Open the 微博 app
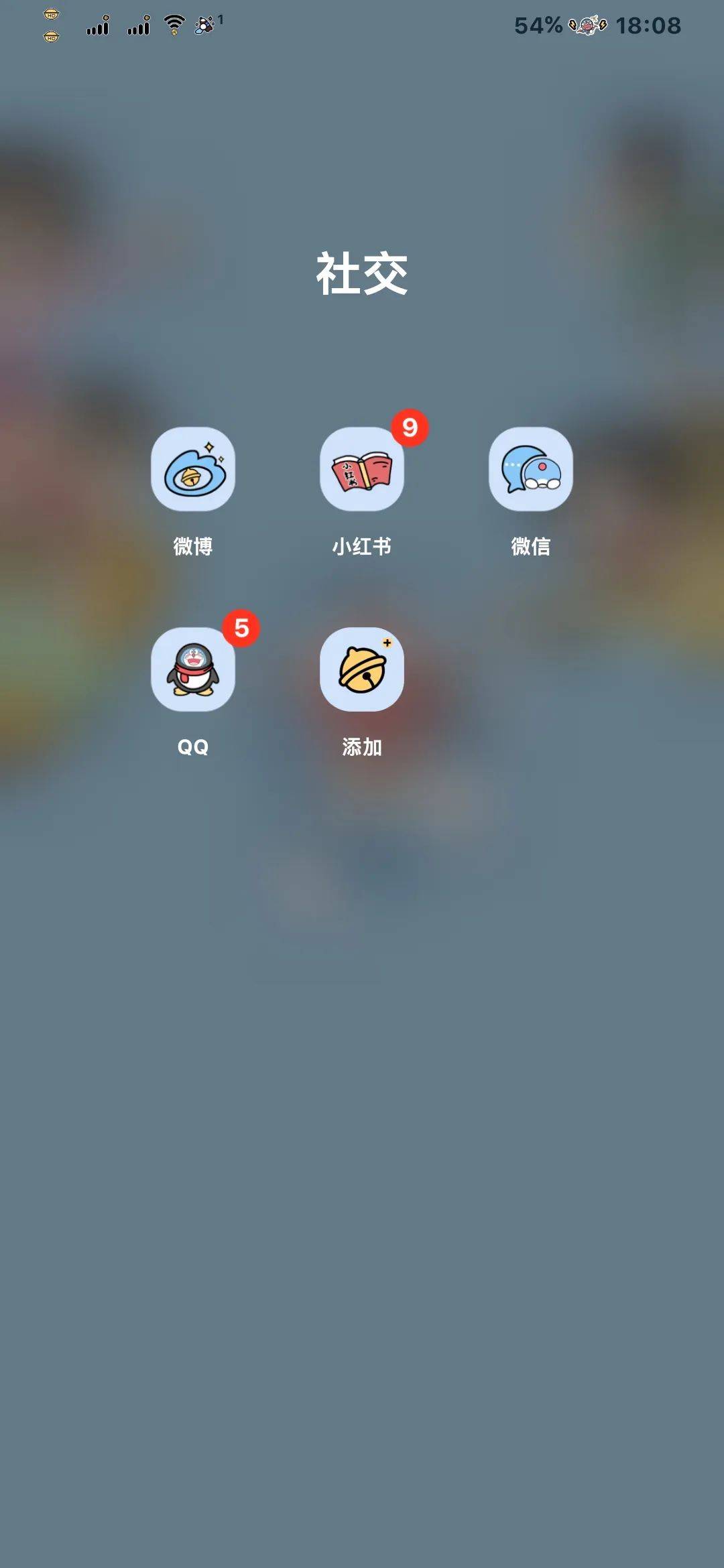The image size is (724, 1568). pos(193,469)
